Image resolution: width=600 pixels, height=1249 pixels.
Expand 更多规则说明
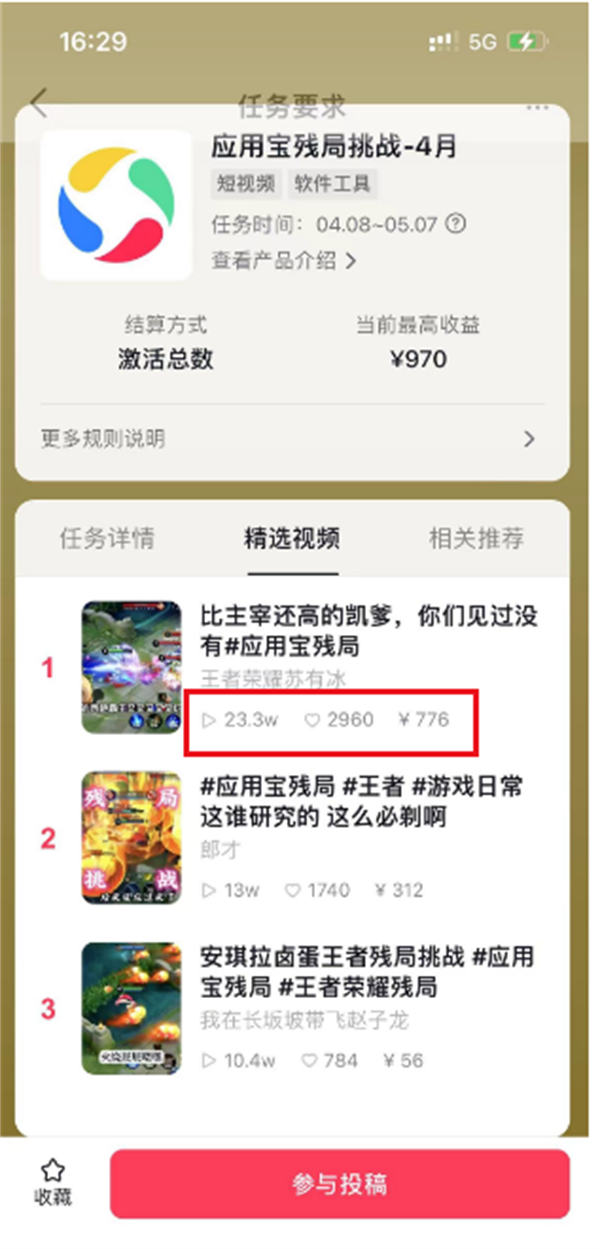(x=290, y=438)
